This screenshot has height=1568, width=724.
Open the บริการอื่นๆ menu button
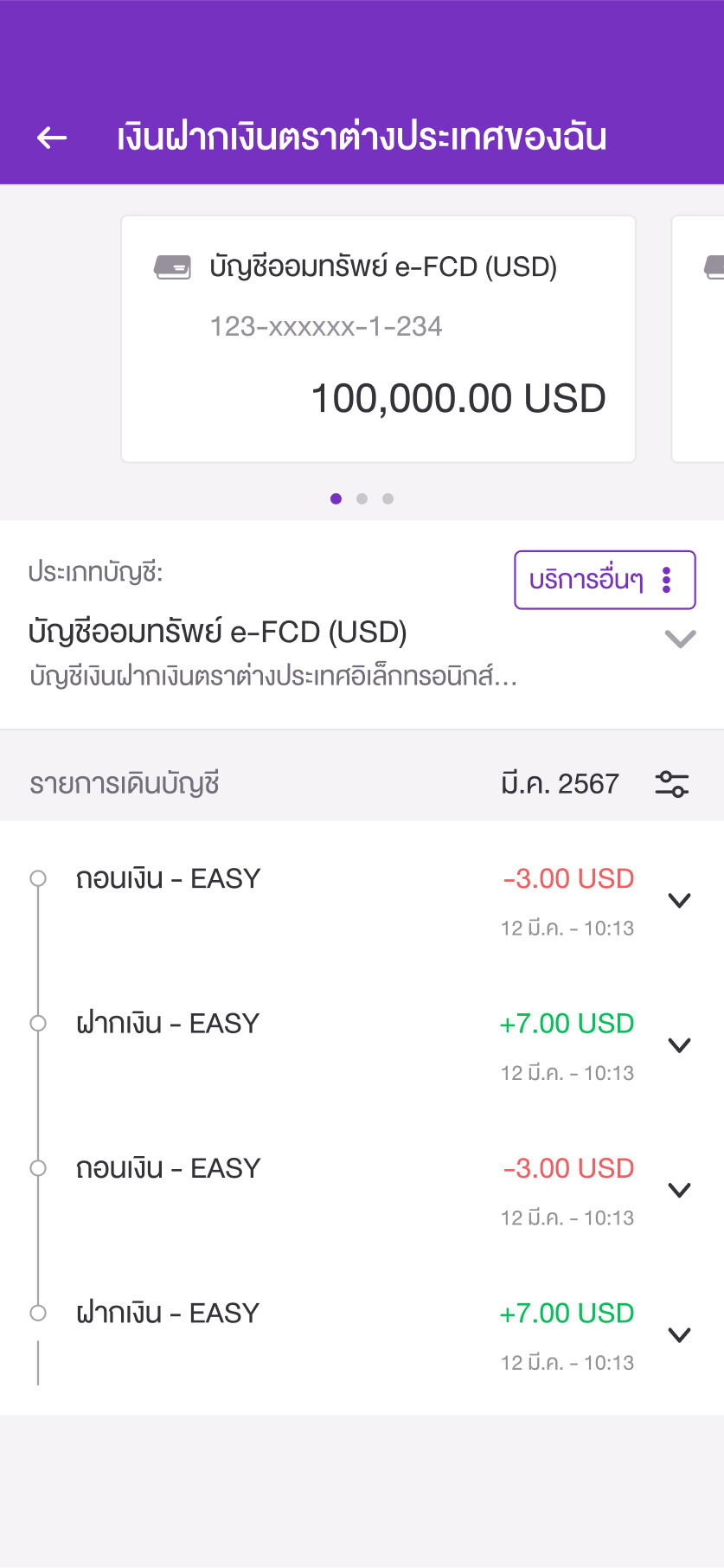pos(605,580)
